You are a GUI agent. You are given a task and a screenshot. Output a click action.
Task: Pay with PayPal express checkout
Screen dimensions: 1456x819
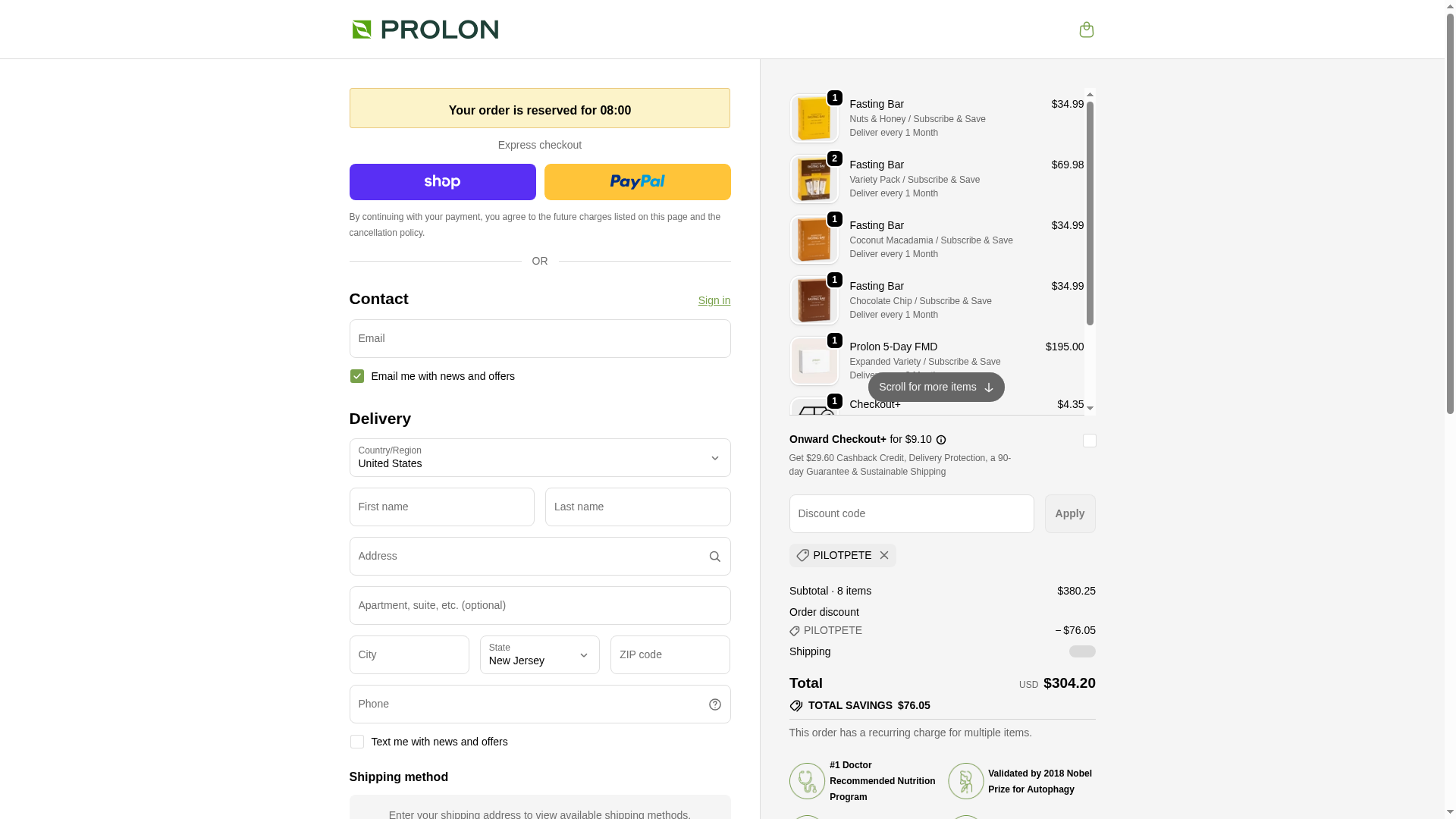[x=637, y=182]
